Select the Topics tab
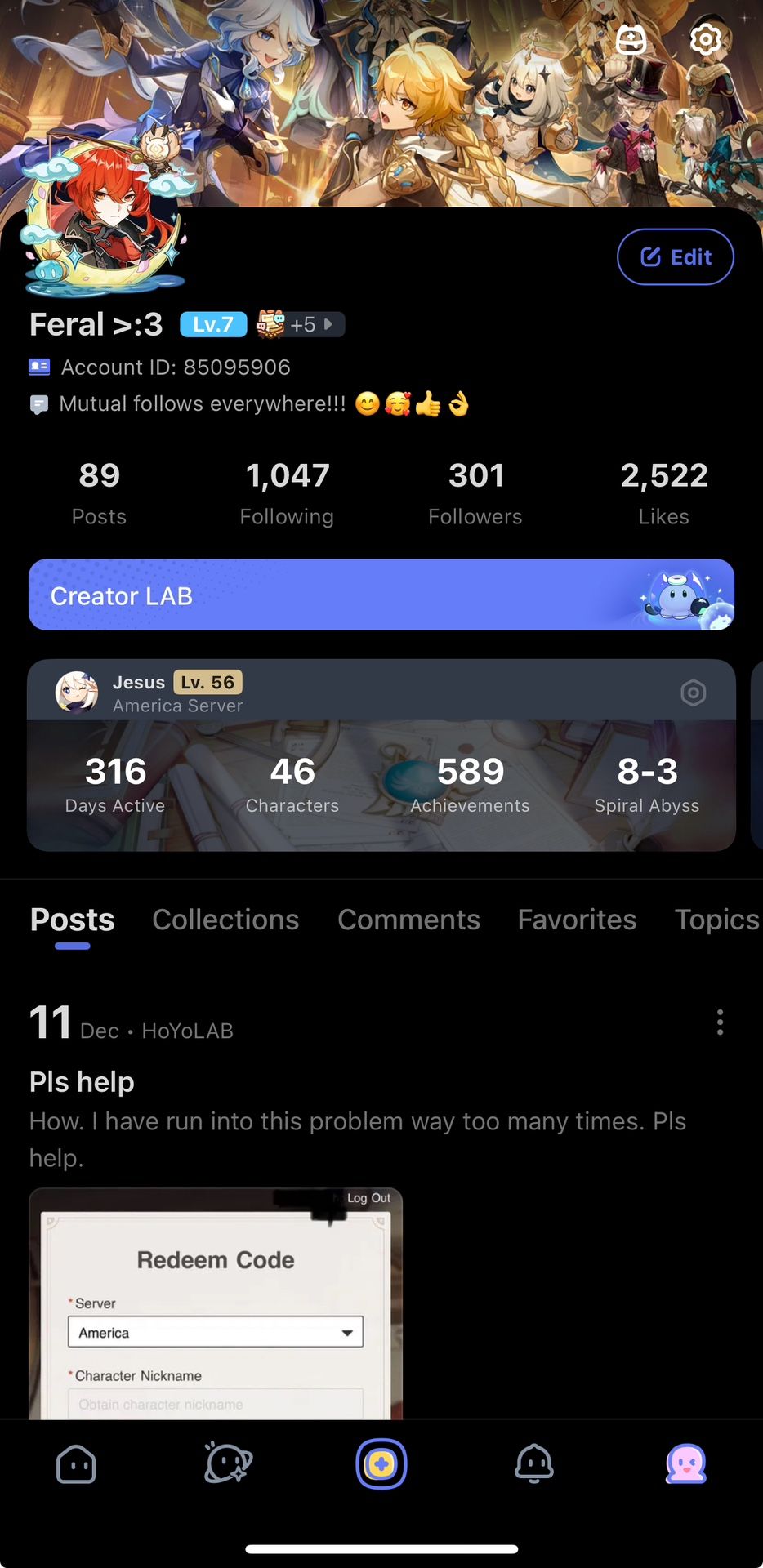Screen dimensions: 763x1568 point(716,920)
